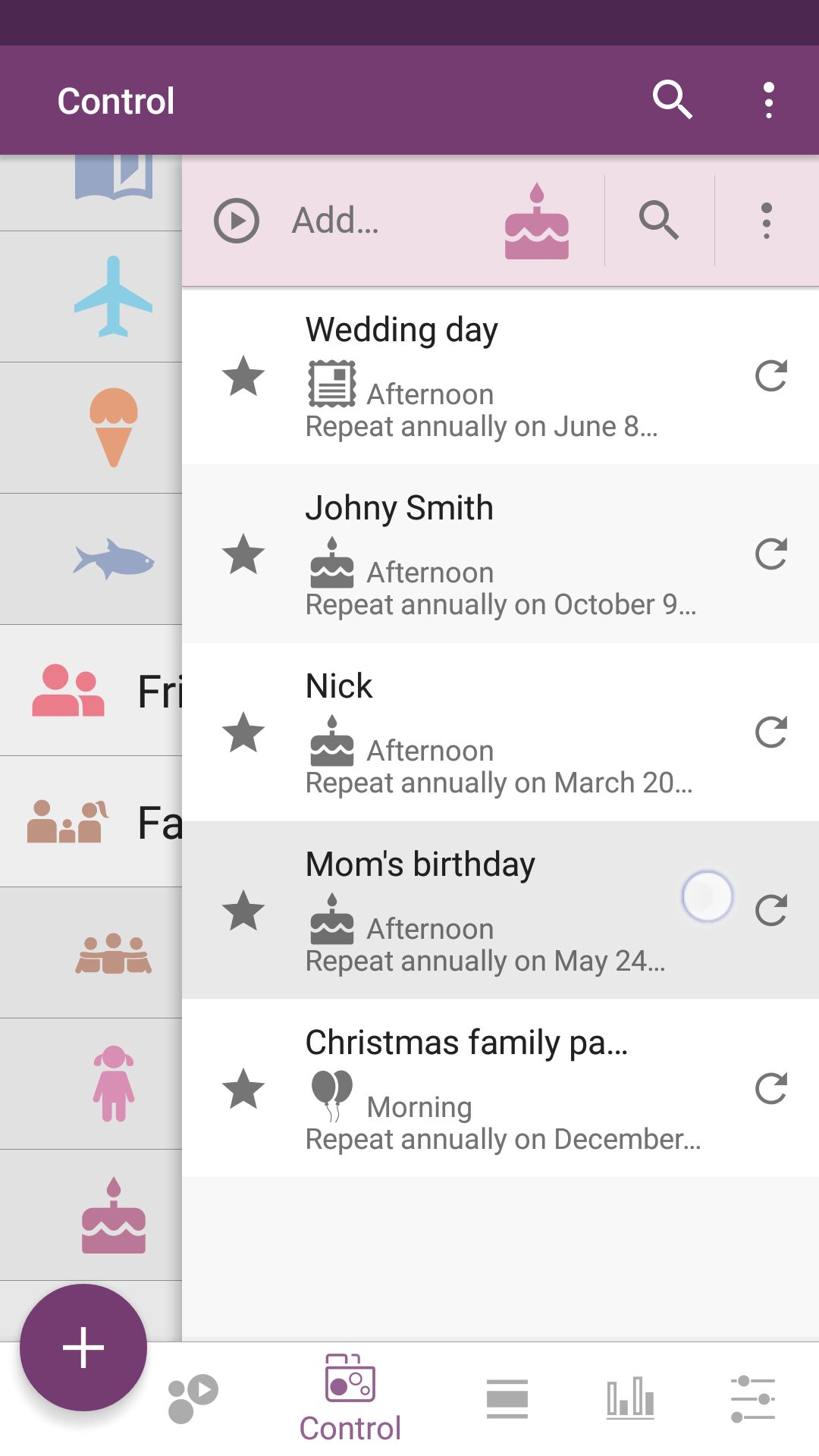The width and height of the screenshot is (819, 1456).
Task: Tap the pink birthday cake category icon
Action: click(x=537, y=222)
